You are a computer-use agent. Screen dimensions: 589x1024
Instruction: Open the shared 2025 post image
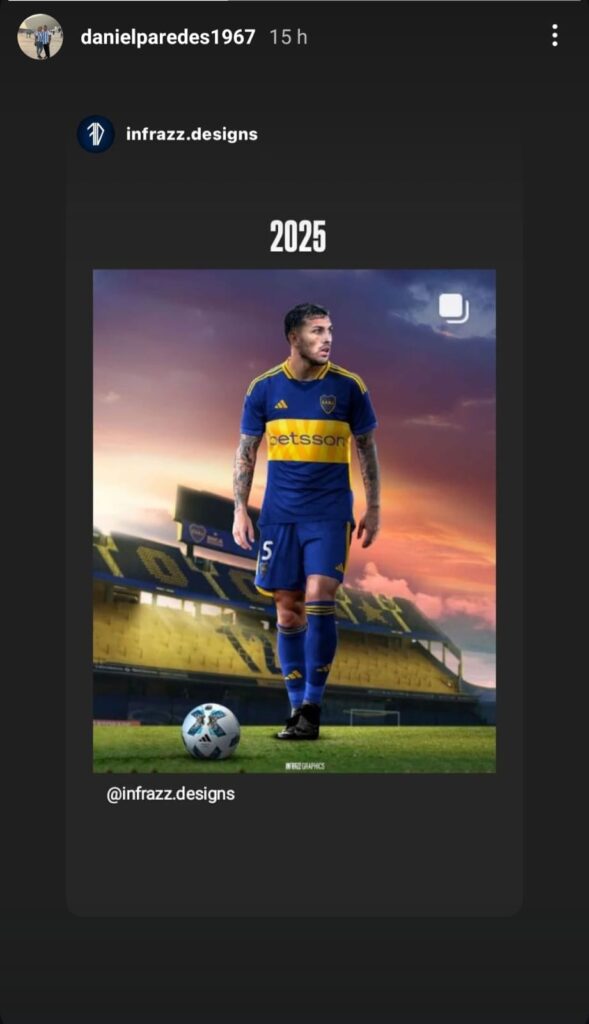click(x=294, y=521)
